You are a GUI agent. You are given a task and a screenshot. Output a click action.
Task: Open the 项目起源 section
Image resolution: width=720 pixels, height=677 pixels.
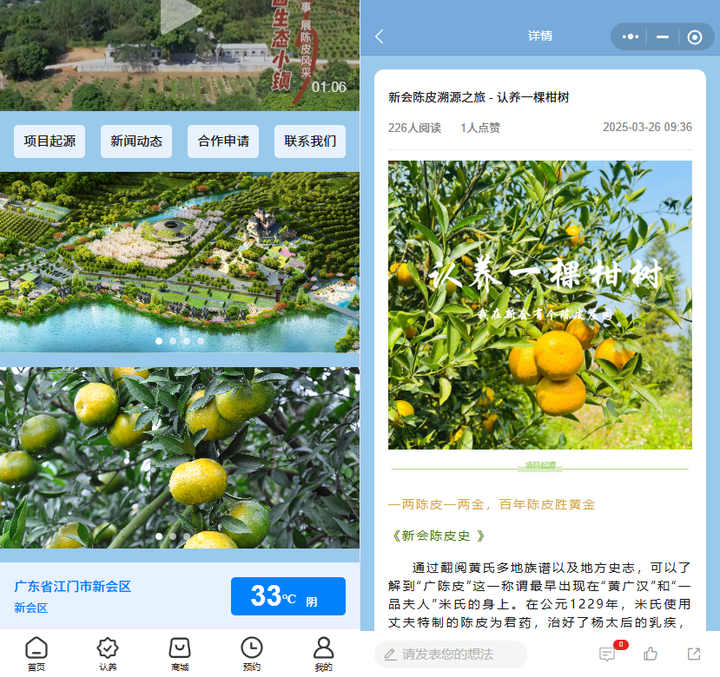(x=49, y=141)
